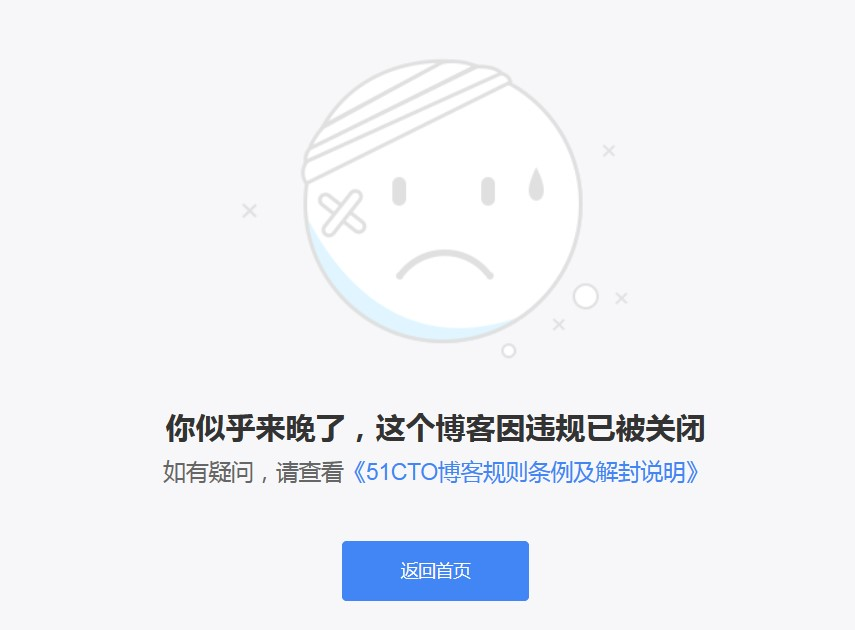Image resolution: width=855 pixels, height=630 pixels.
Task: Open the 51CTO博客规则条例及解封说明 link
Action: pyautogui.click(x=526, y=473)
